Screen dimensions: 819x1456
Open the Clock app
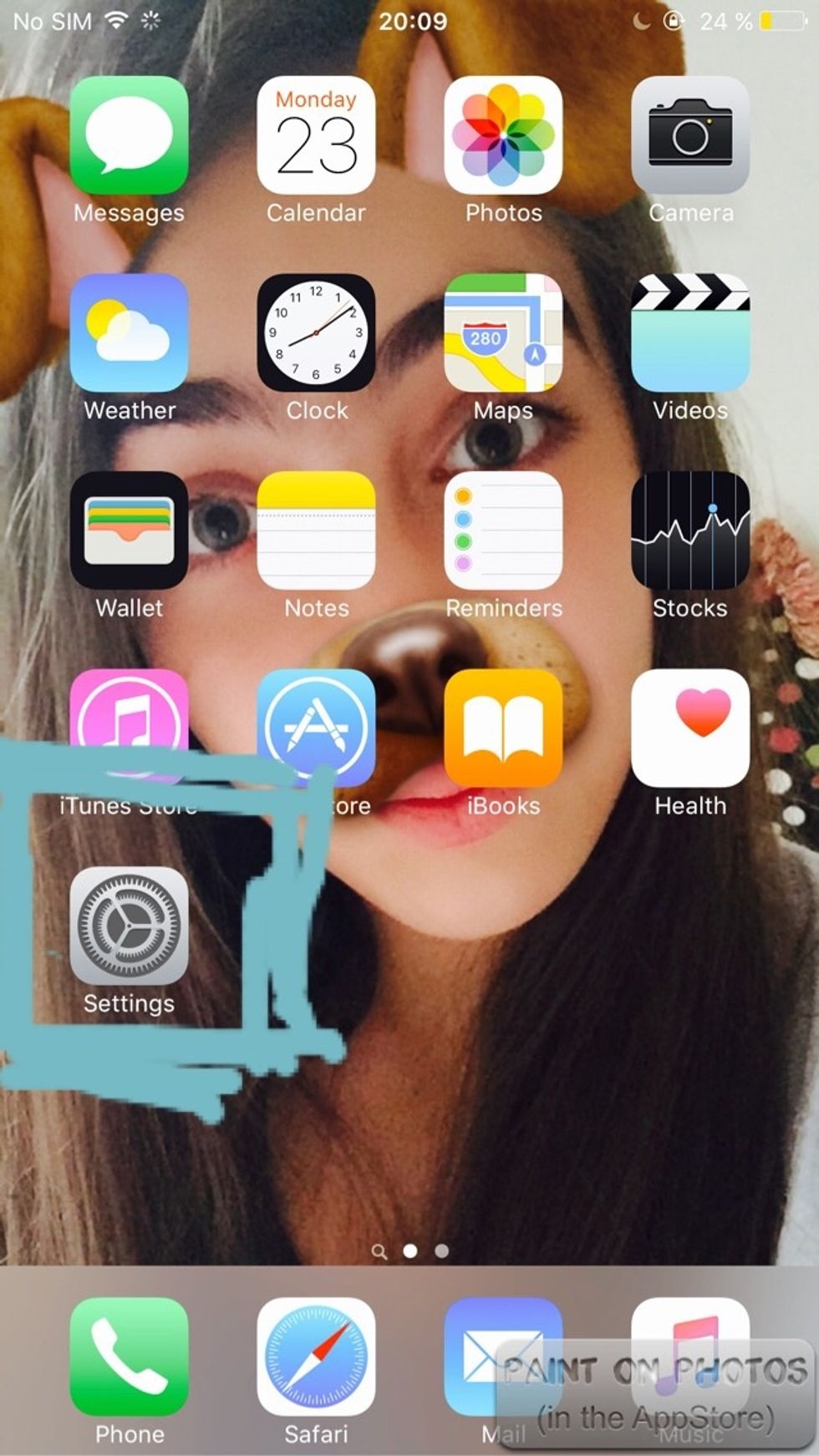[x=316, y=332]
